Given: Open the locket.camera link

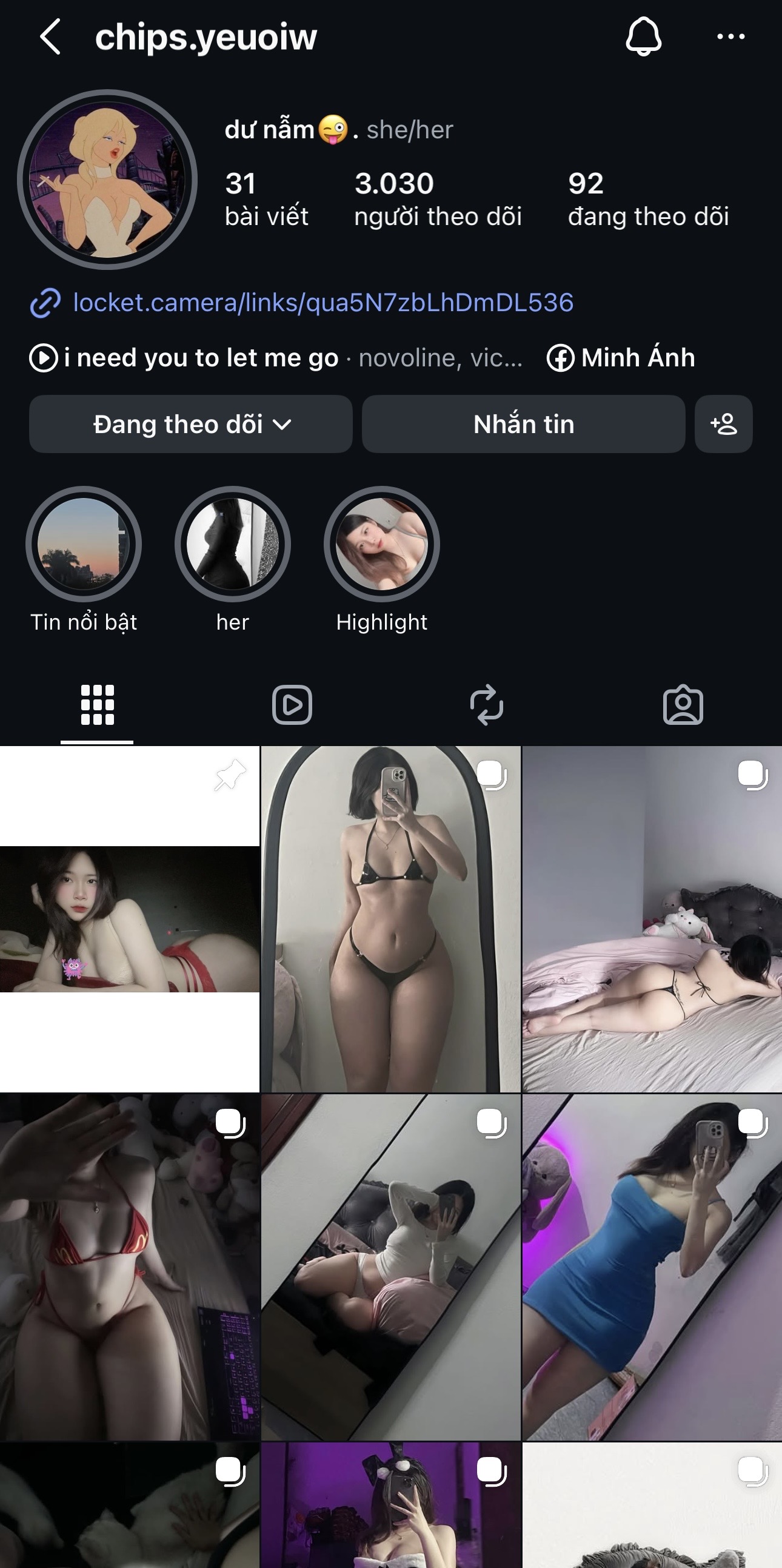Looking at the screenshot, I should coord(322,303).
